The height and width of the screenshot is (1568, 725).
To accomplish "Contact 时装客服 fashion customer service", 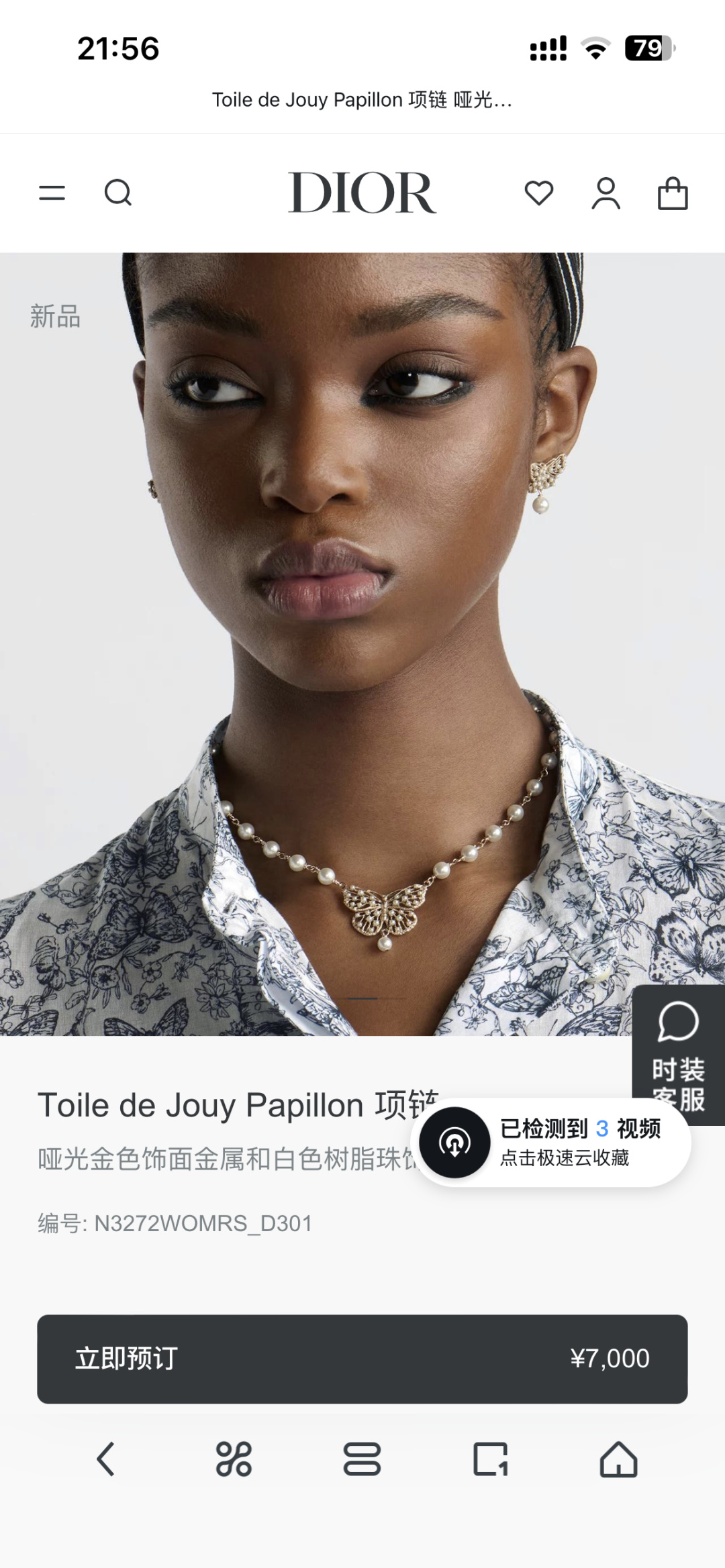I will point(678,1055).
